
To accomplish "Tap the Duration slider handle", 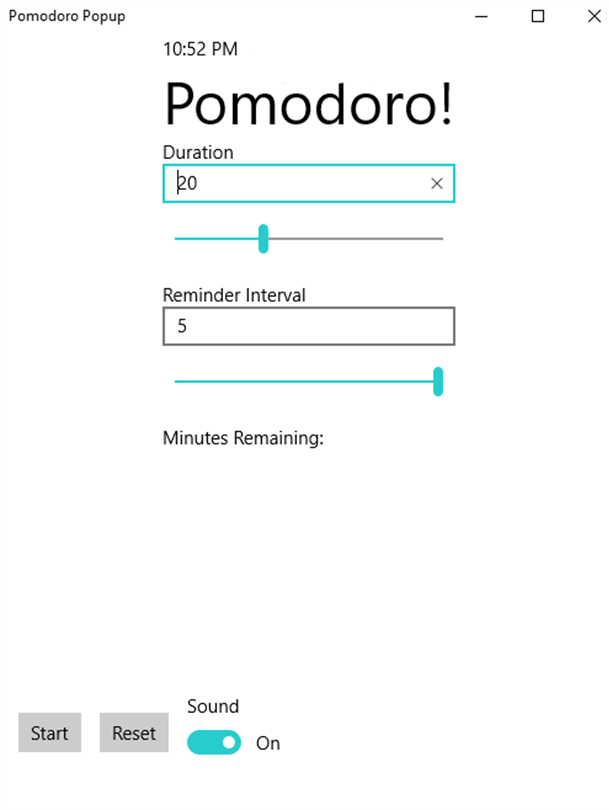I will (x=263, y=239).
